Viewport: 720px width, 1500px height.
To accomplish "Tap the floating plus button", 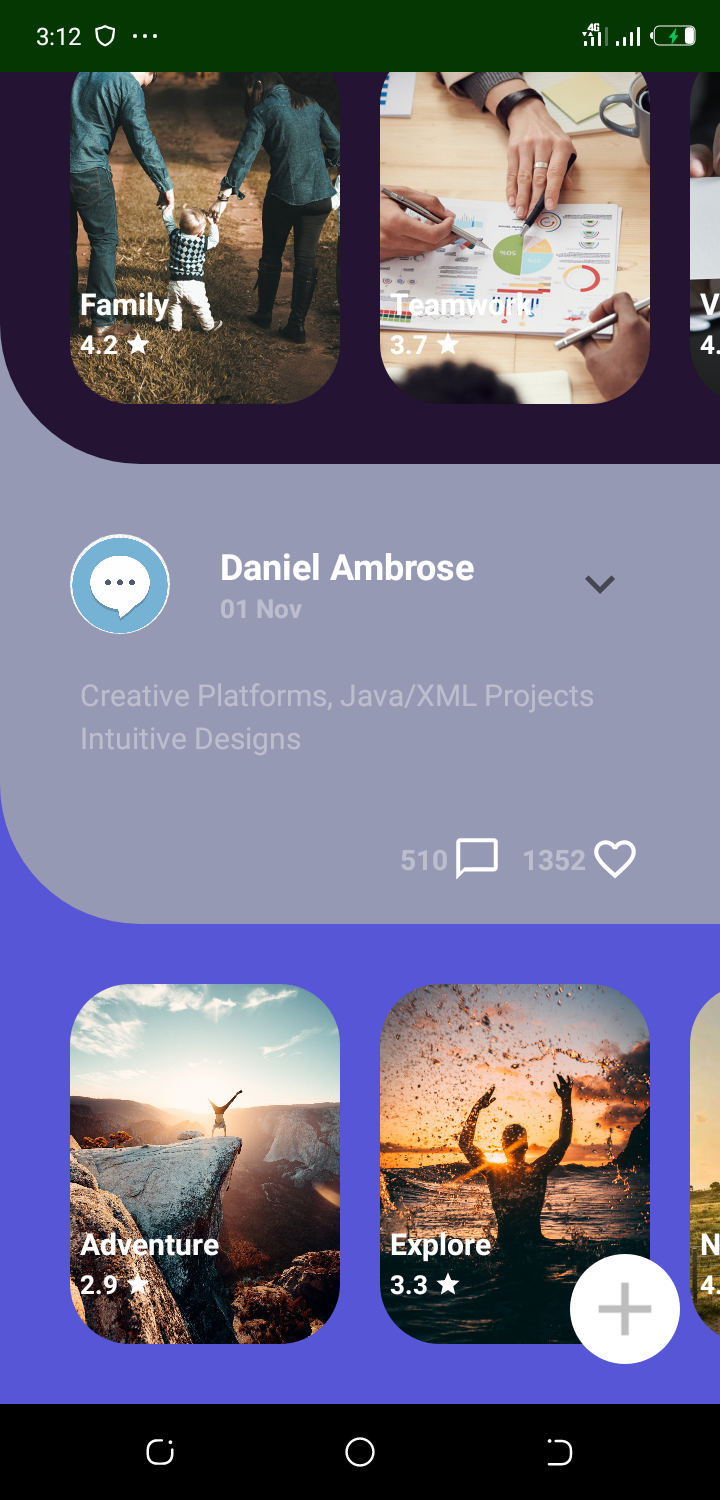I will point(625,1309).
